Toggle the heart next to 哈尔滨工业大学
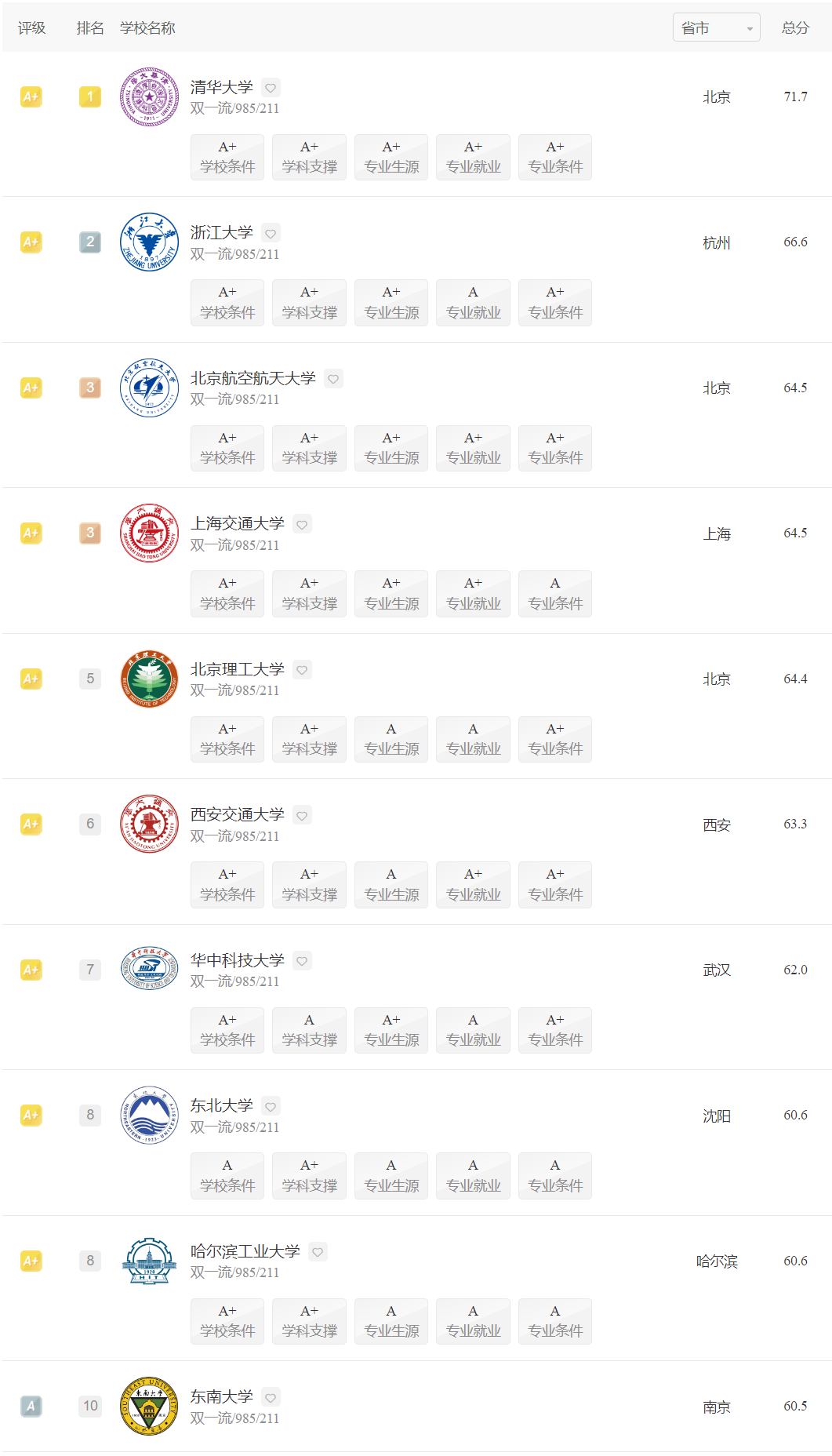Screen dimensions: 832x1456 pyautogui.click(x=318, y=1252)
